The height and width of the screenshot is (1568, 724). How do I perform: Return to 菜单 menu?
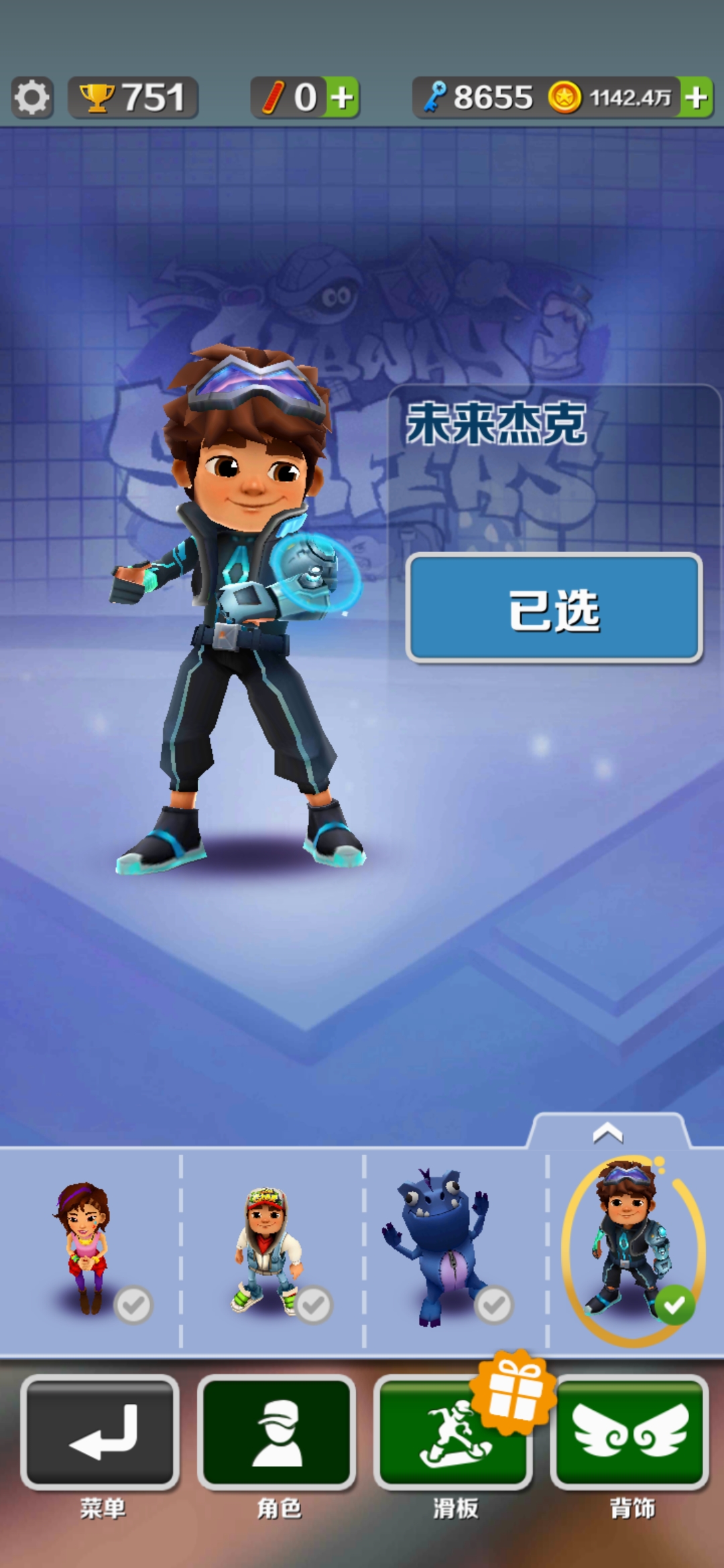(x=100, y=1433)
